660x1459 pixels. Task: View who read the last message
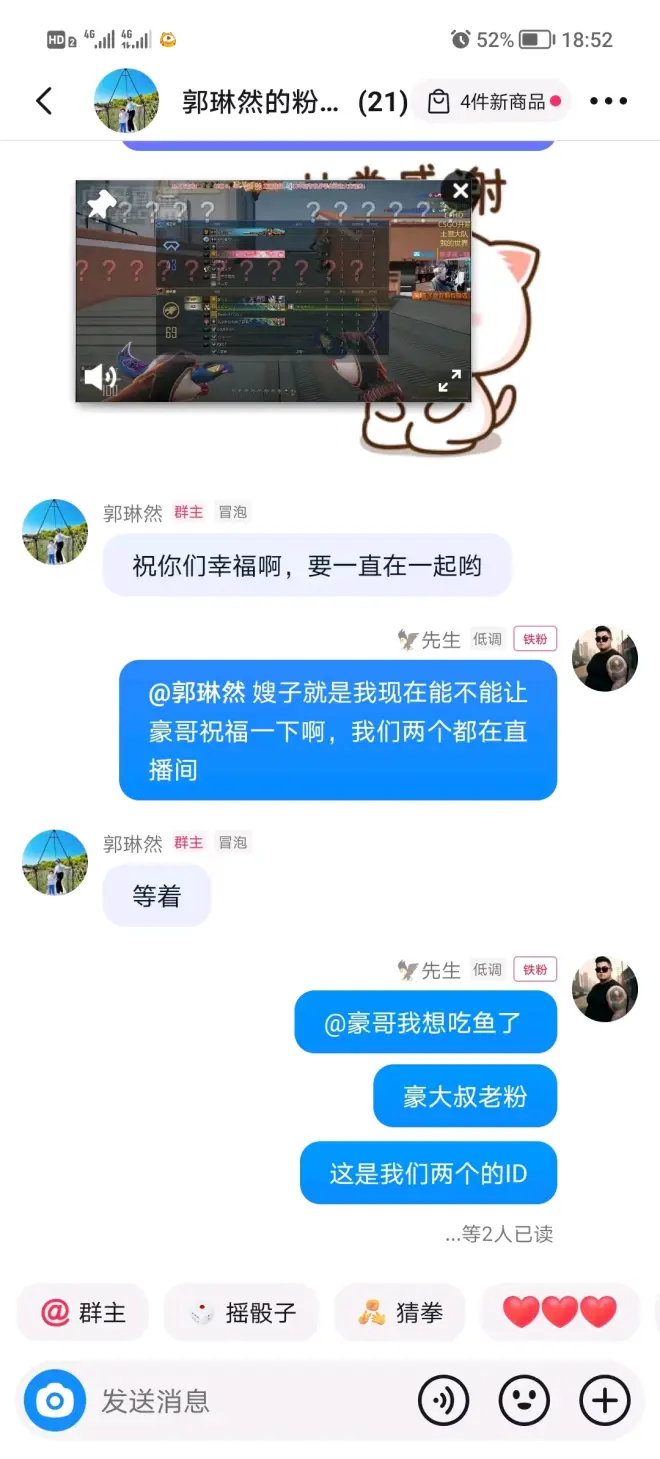[x=499, y=1234]
